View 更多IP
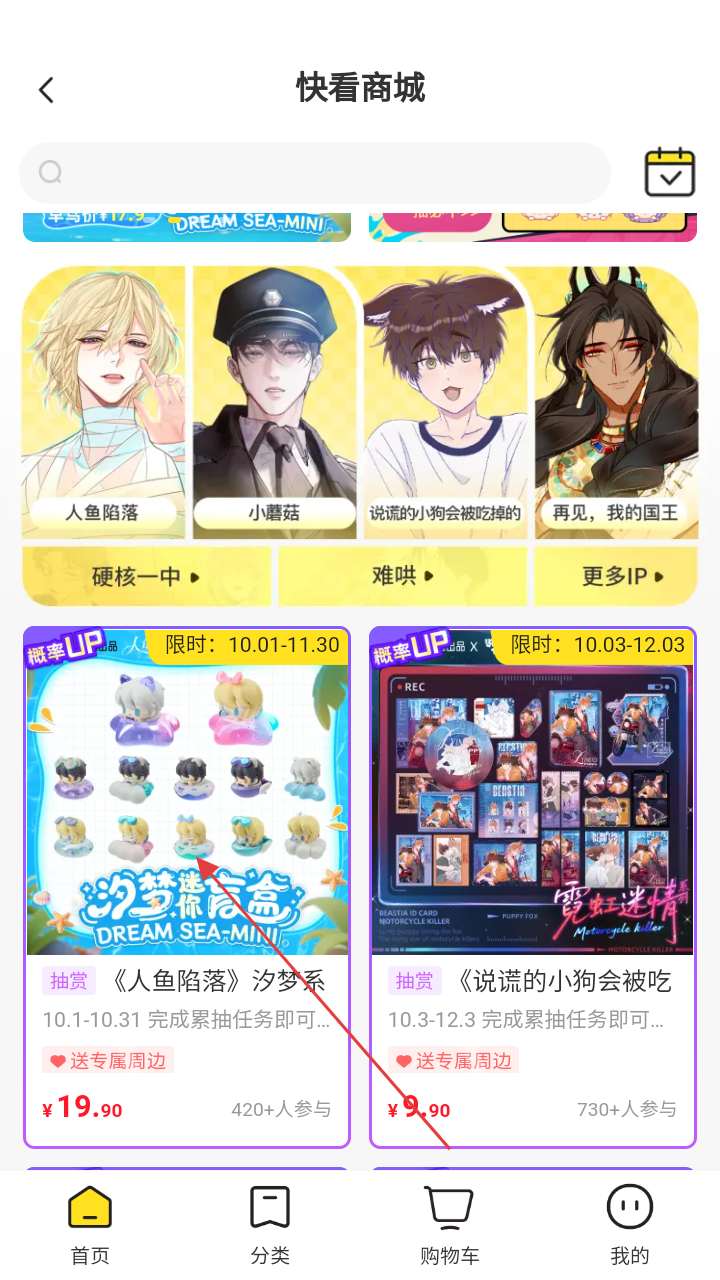Image resolution: width=720 pixels, height=1280 pixels. 615,576
